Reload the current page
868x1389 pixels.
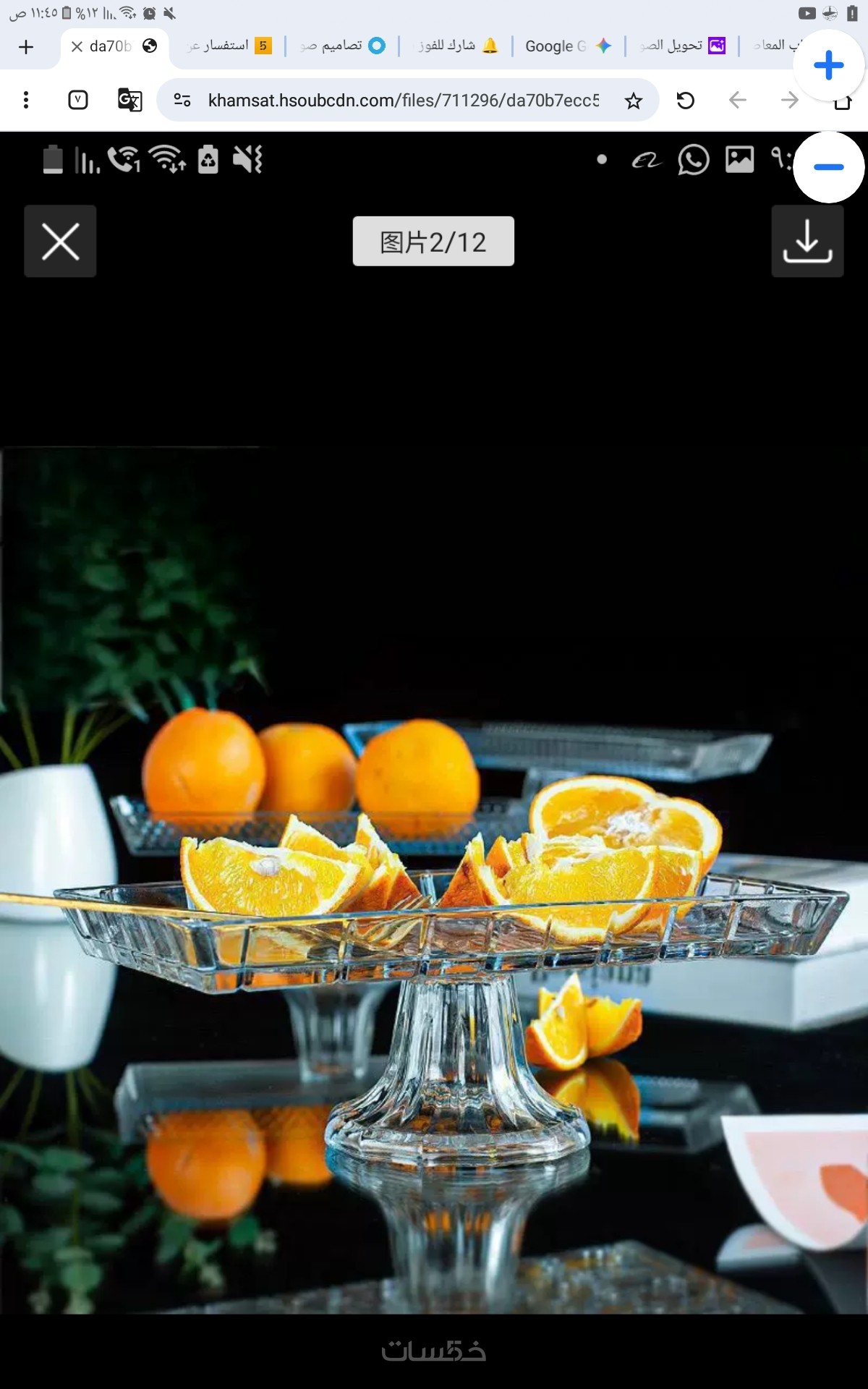686,100
